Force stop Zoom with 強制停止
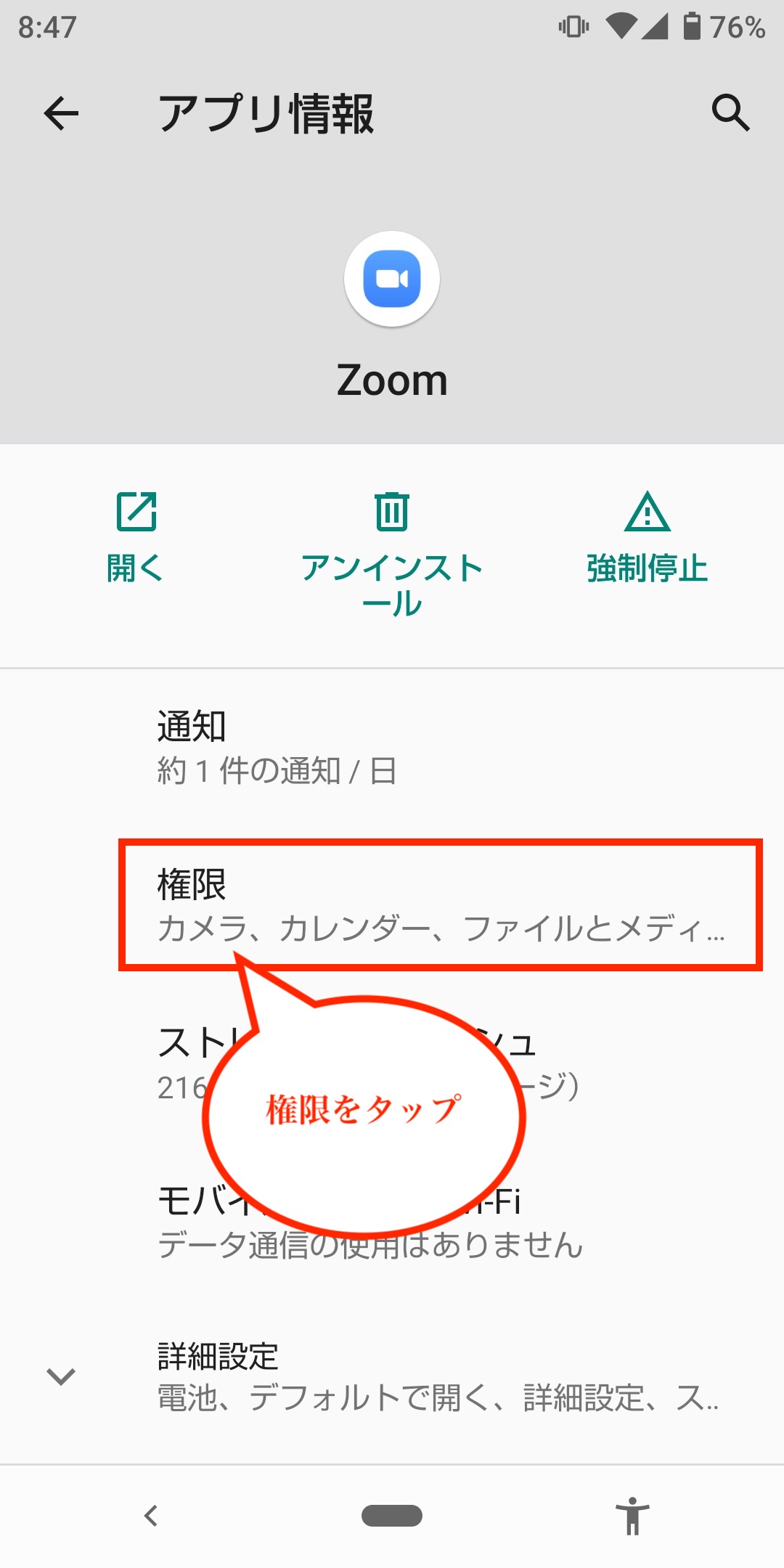 pyautogui.click(x=648, y=537)
